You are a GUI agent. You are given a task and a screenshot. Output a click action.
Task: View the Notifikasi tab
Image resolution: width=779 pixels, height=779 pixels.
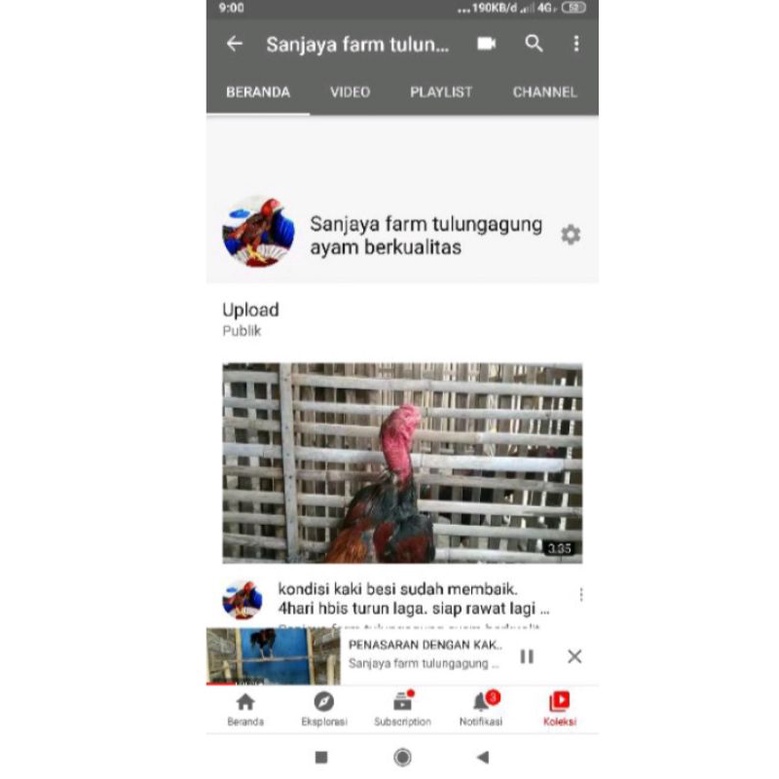(482, 708)
